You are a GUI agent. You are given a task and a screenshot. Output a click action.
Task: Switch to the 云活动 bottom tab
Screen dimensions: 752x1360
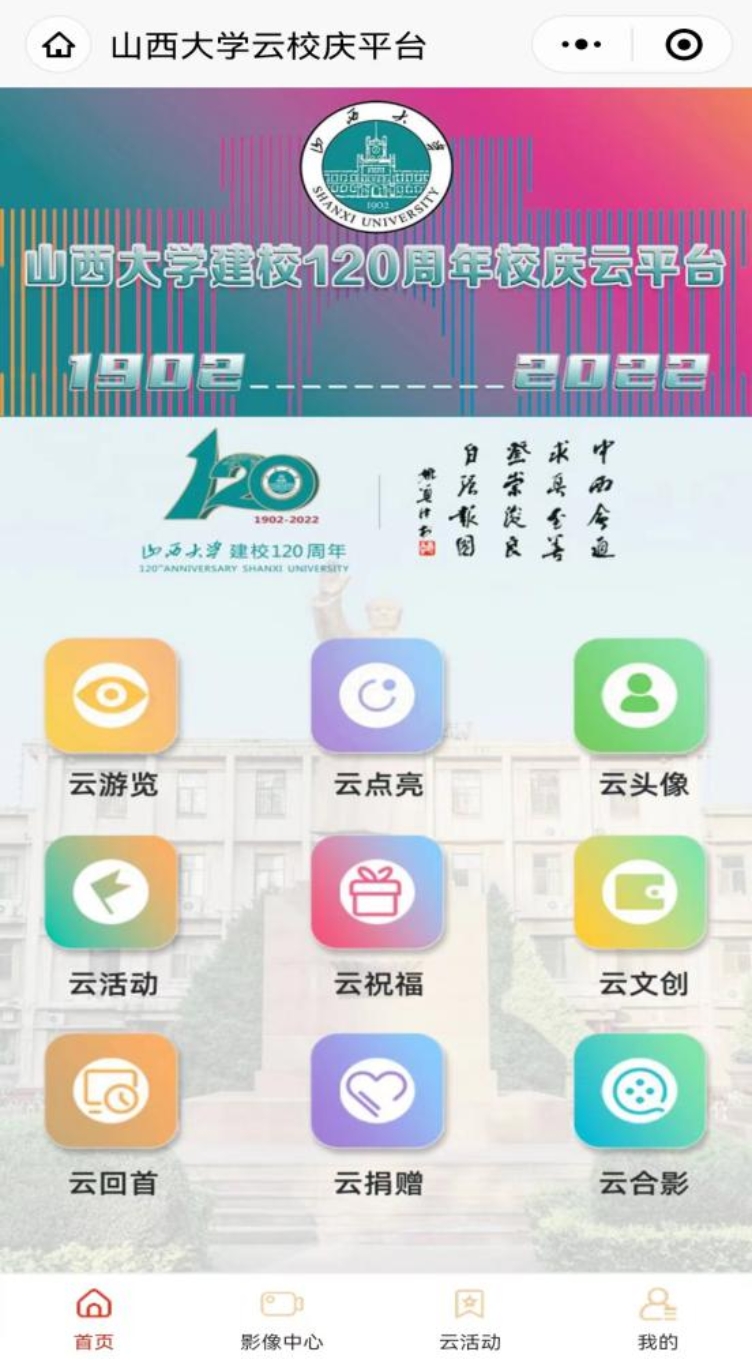(x=469, y=1318)
